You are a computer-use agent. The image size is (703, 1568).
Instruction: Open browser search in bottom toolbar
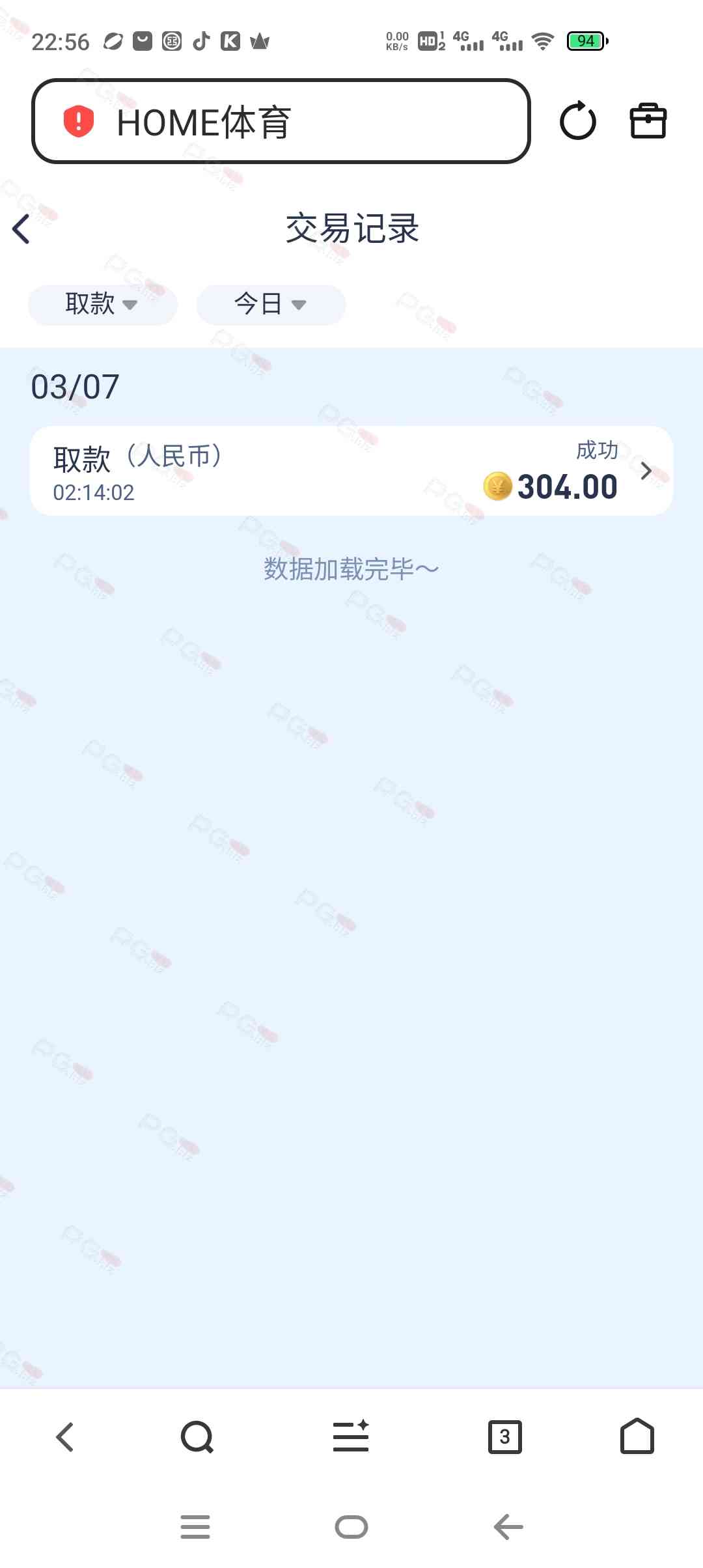pos(197,1436)
